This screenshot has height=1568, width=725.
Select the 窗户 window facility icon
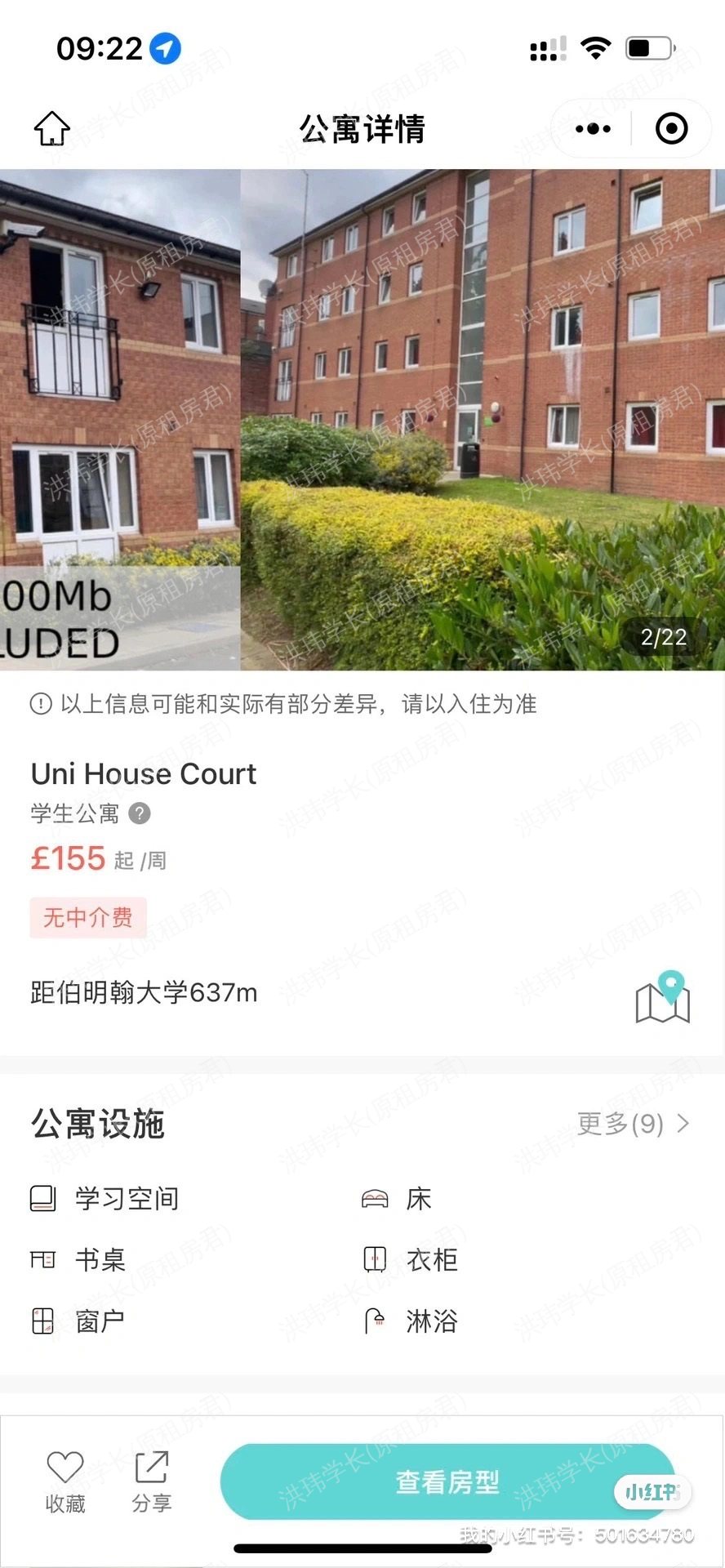pyautogui.click(x=42, y=1321)
